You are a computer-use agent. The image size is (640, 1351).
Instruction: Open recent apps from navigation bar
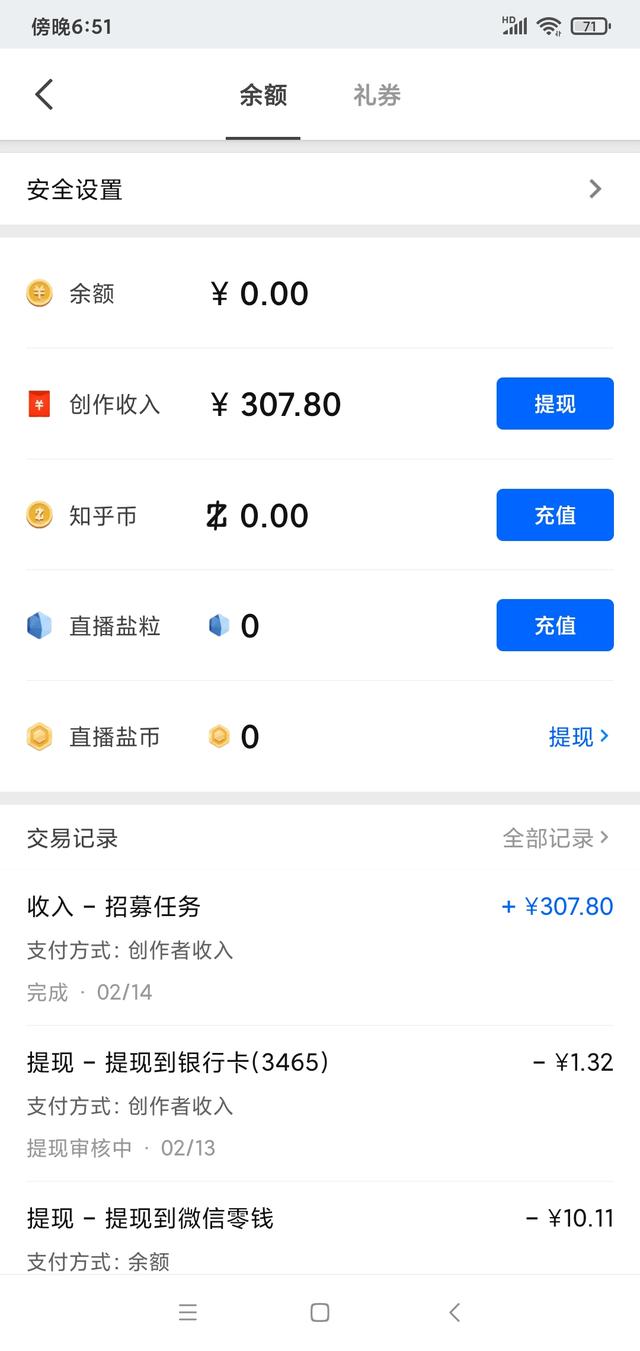click(x=187, y=1312)
